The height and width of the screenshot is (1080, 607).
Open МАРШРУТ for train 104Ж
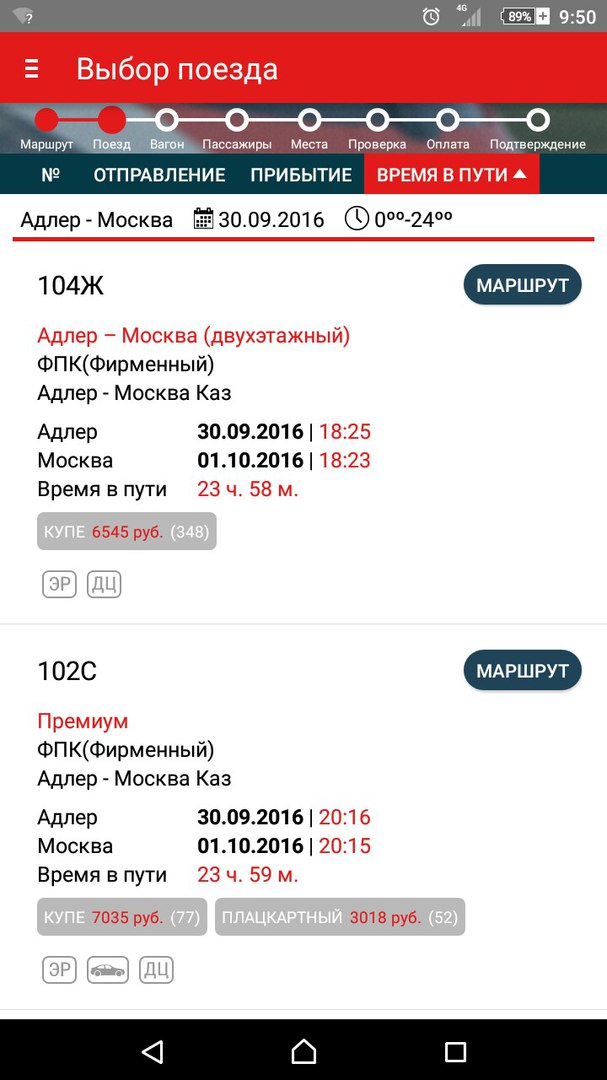pyautogui.click(x=522, y=285)
